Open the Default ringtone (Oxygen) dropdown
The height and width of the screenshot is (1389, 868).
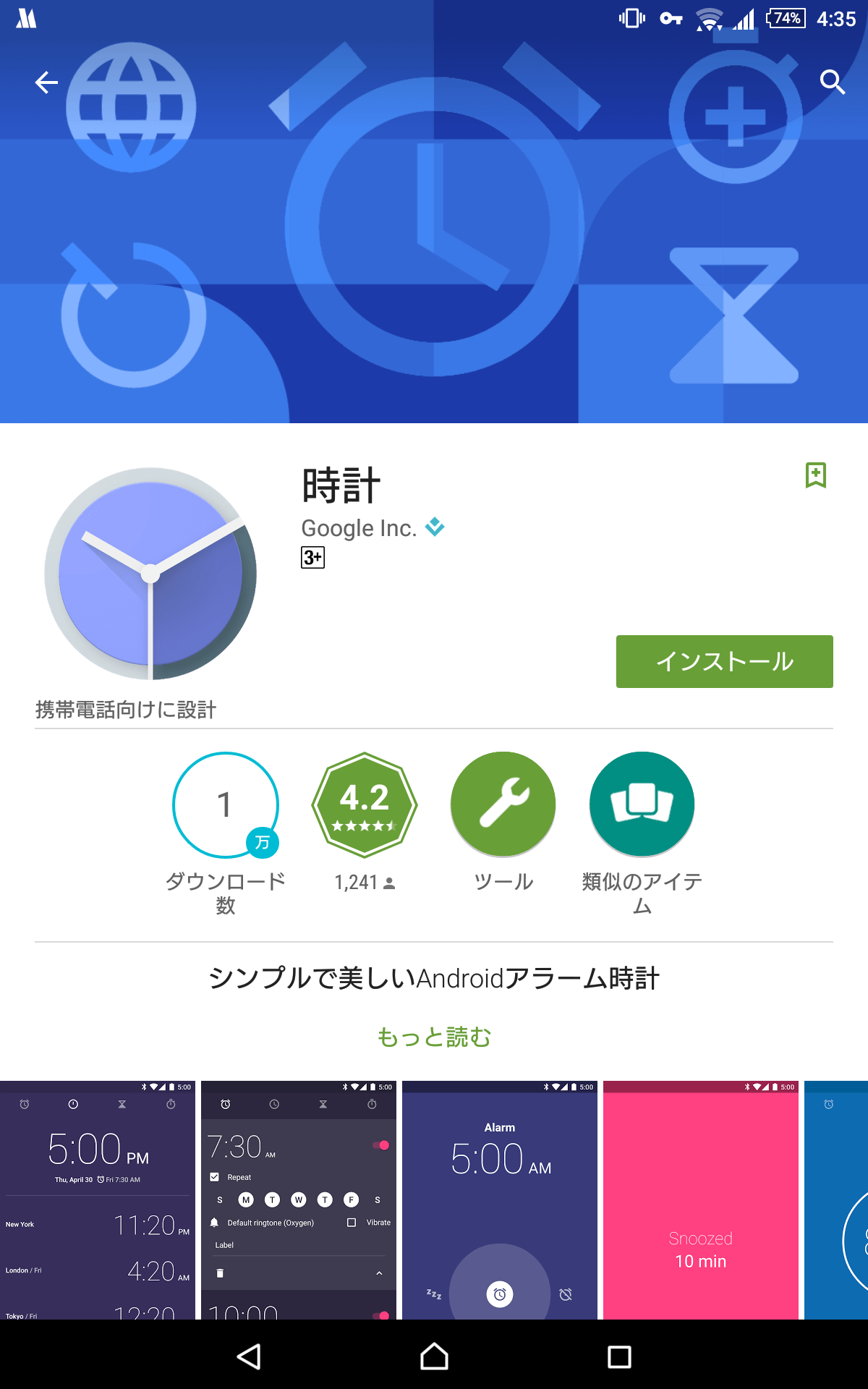pos(270,1223)
